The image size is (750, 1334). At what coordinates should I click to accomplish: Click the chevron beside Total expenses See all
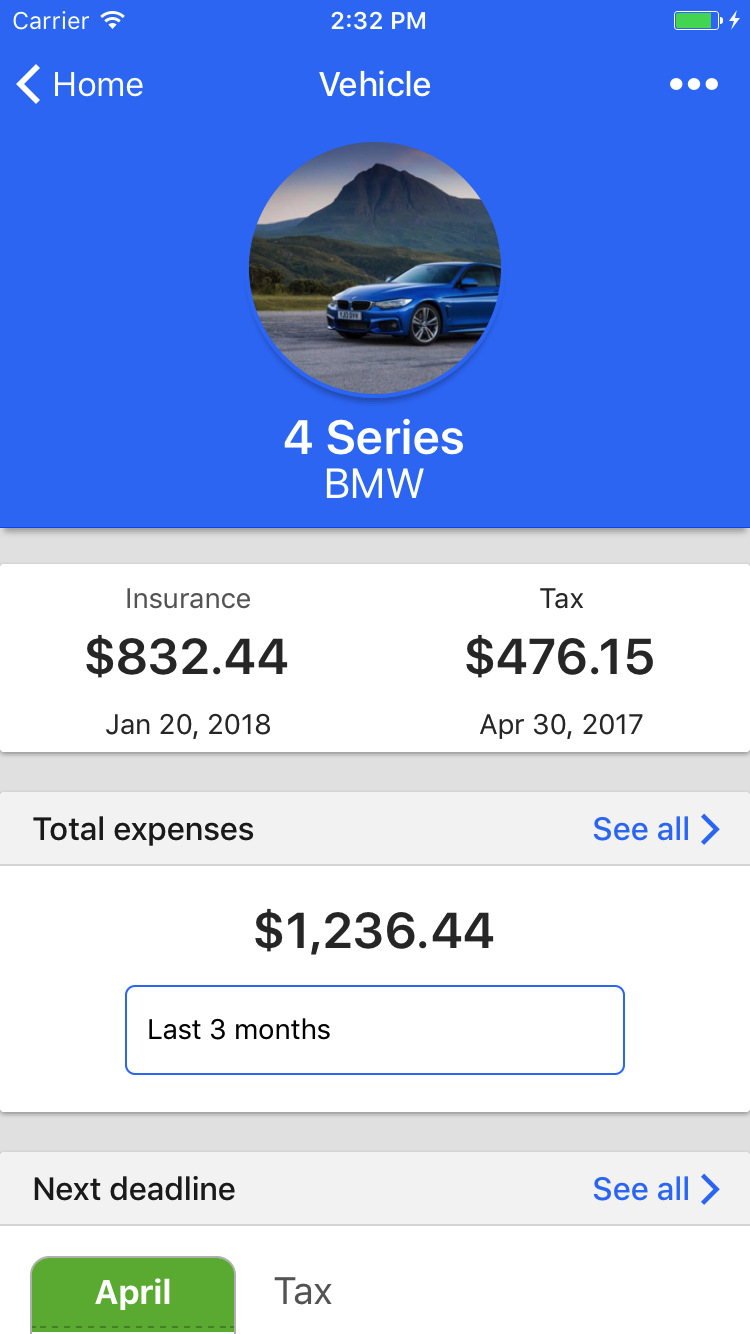coord(712,828)
